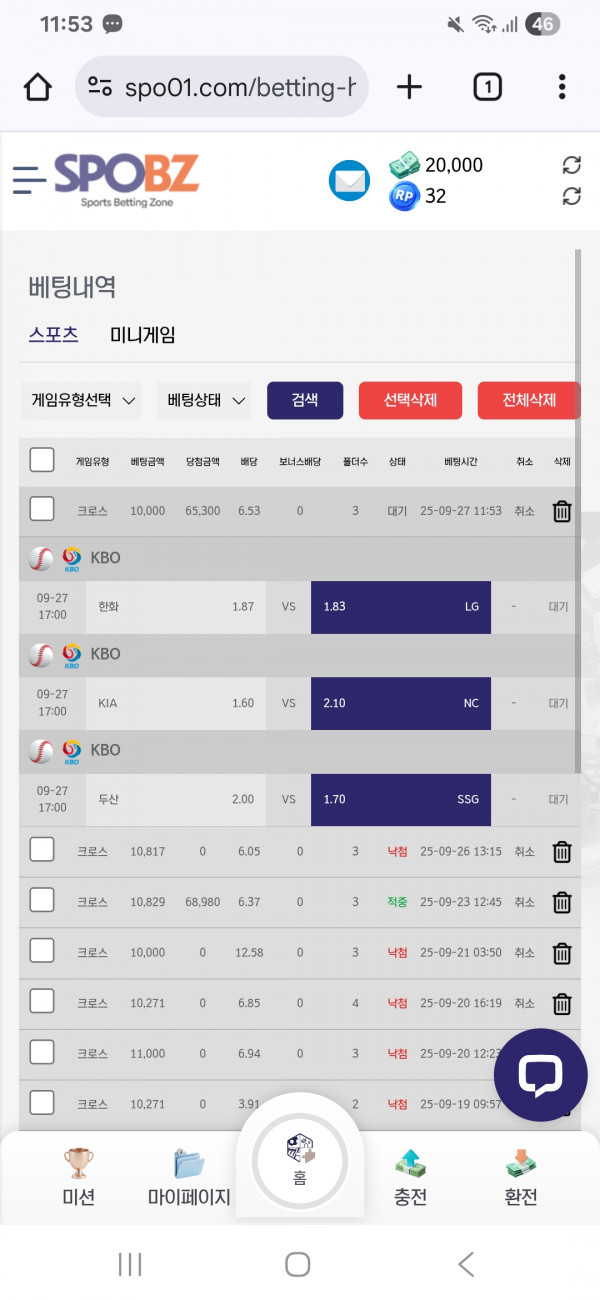The image size is (600, 1300).
Task: Delete the bet from 25-09-27 11:53
Action: click(562, 511)
